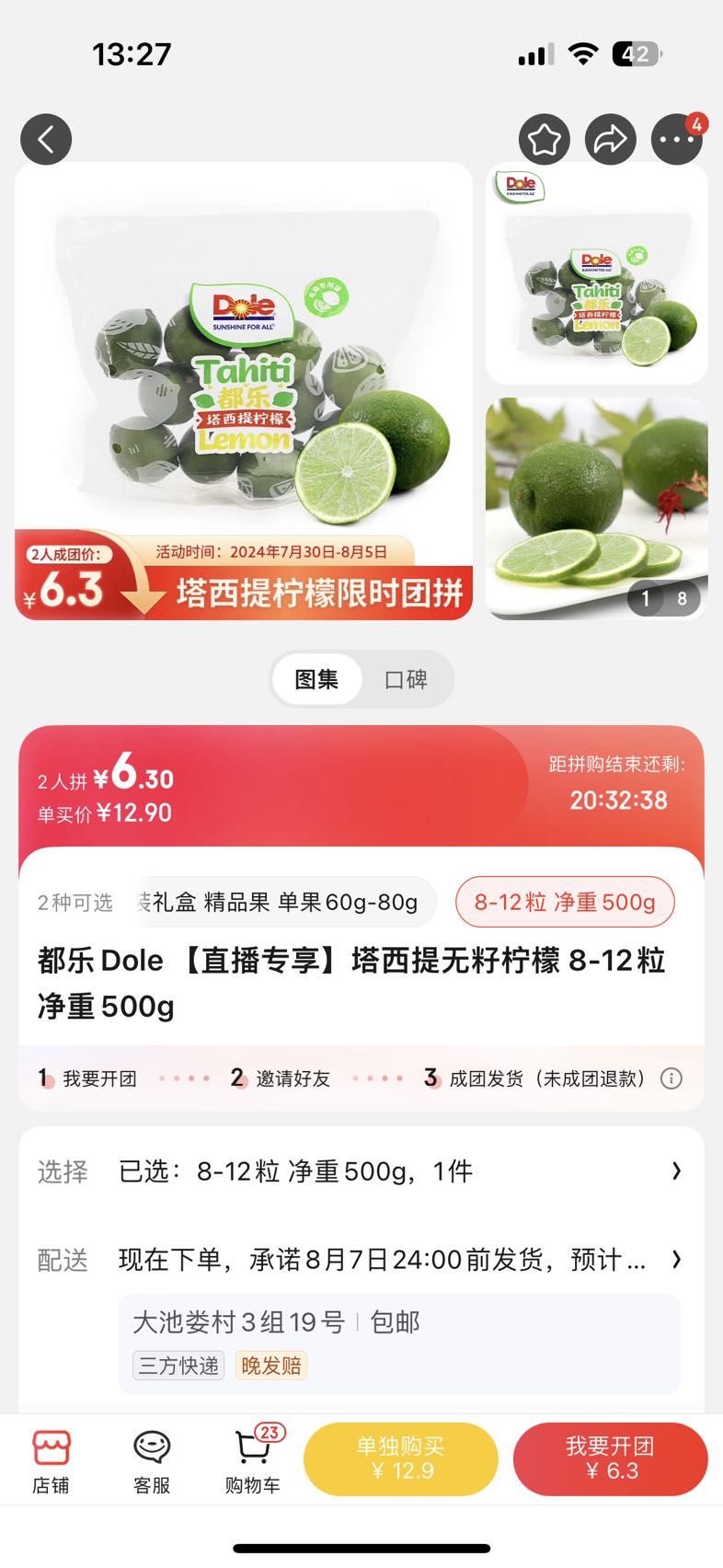Open the main Tahiti lemon product image
The image size is (723, 1568).
pos(244,391)
